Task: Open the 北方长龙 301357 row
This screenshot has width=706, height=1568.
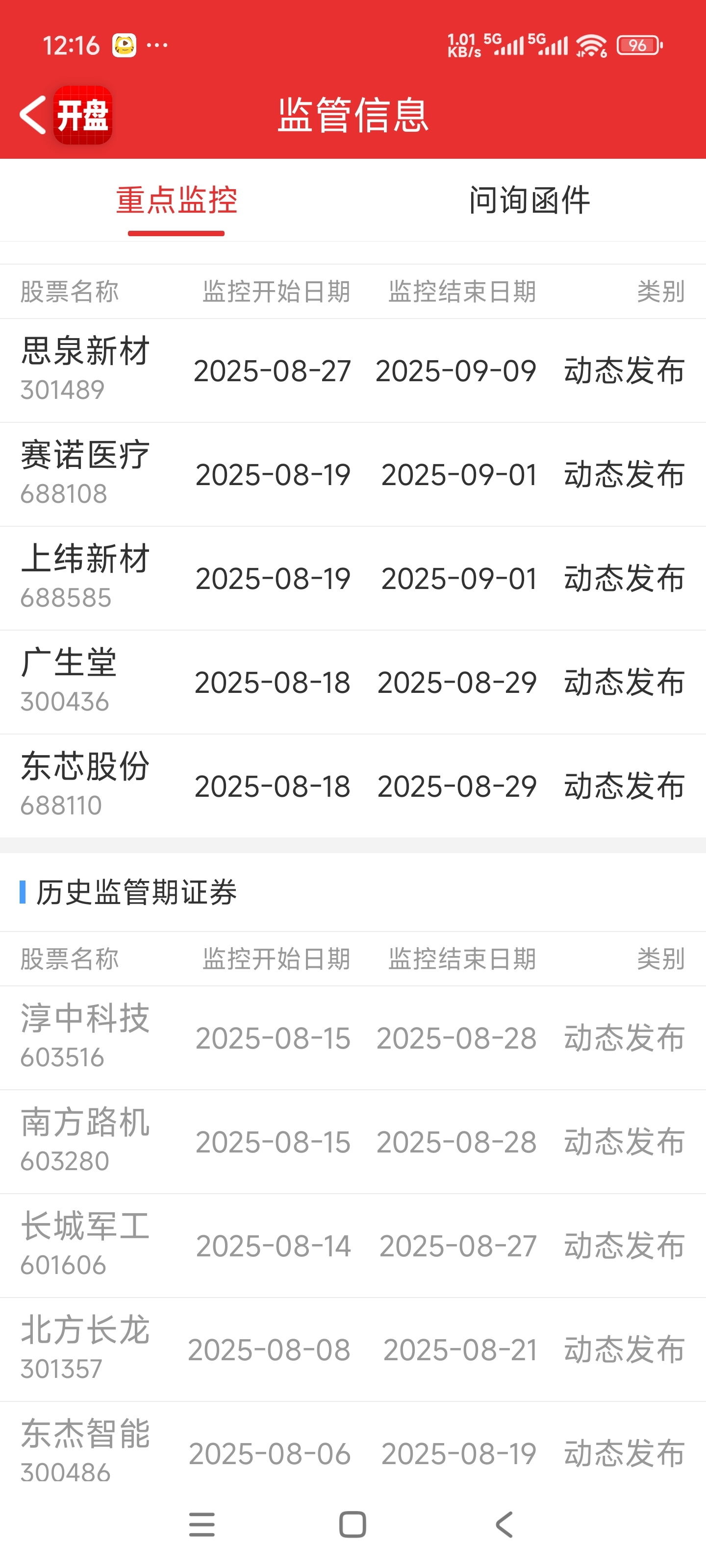Action: (x=353, y=1349)
